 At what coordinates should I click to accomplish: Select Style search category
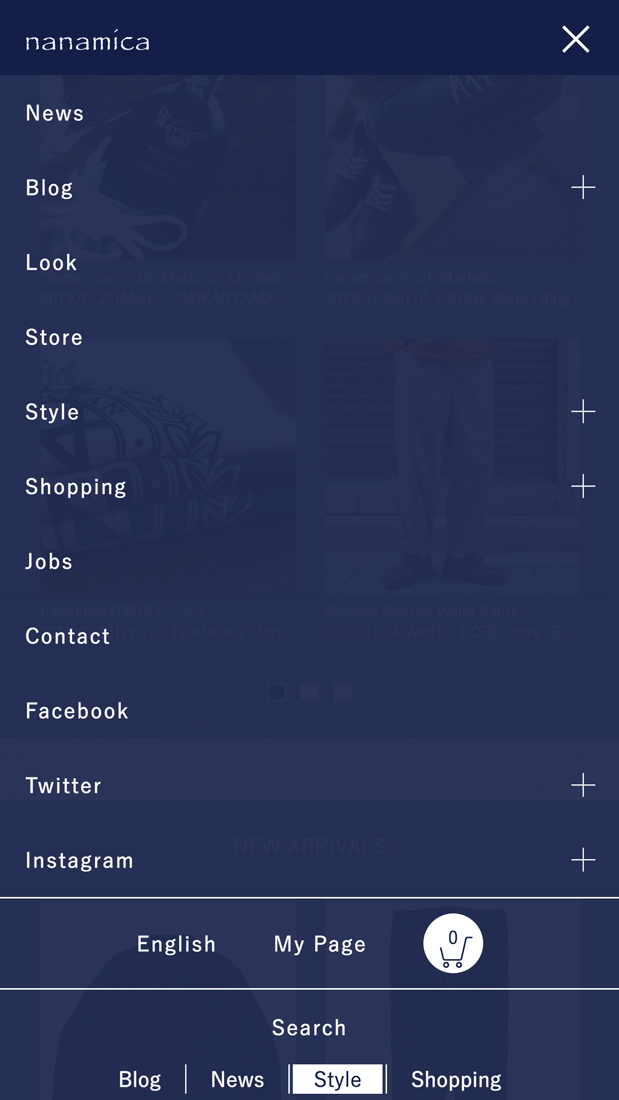tap(338, 1080)
